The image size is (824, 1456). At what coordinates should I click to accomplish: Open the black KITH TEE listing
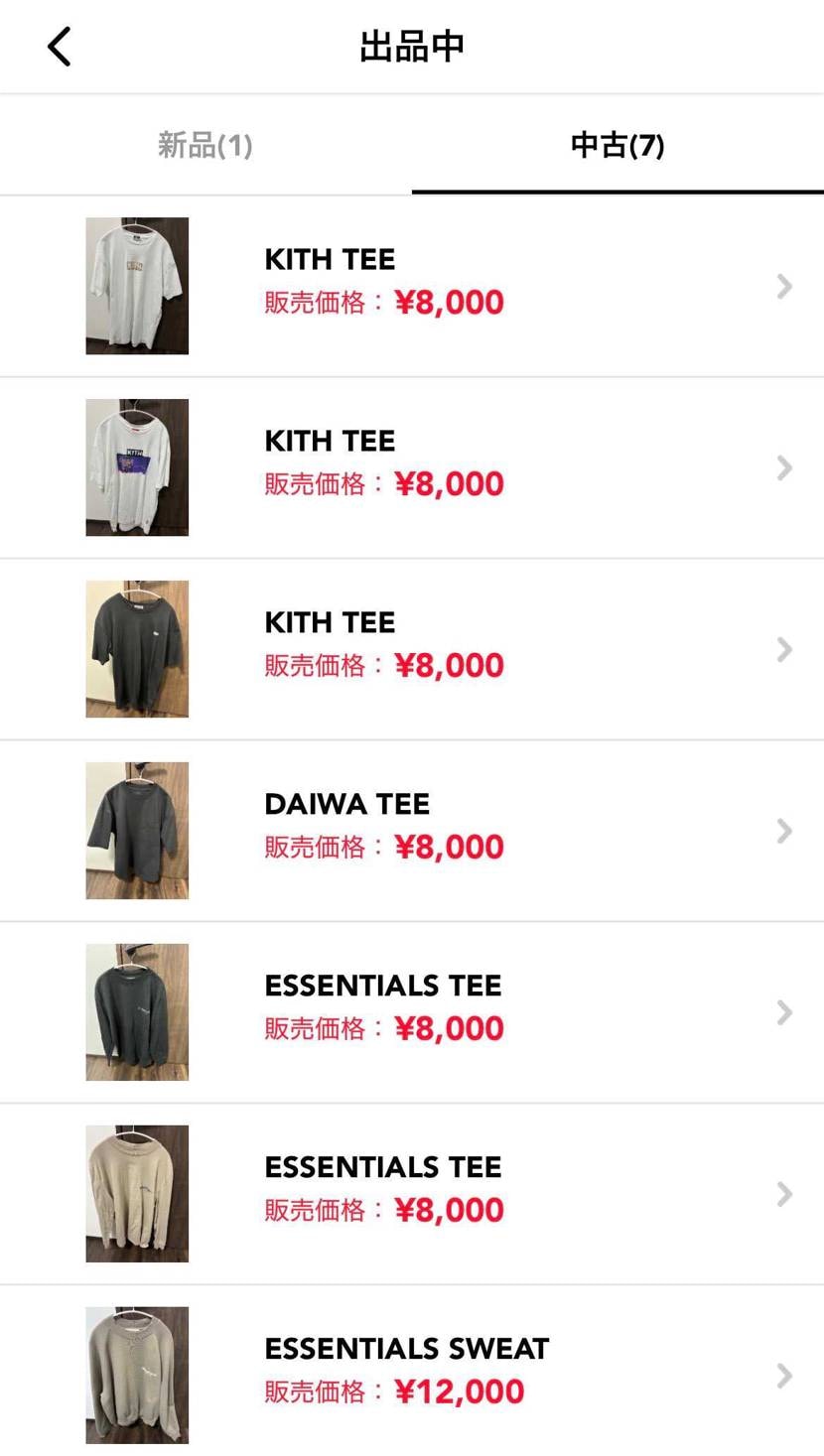click(411, 649)
